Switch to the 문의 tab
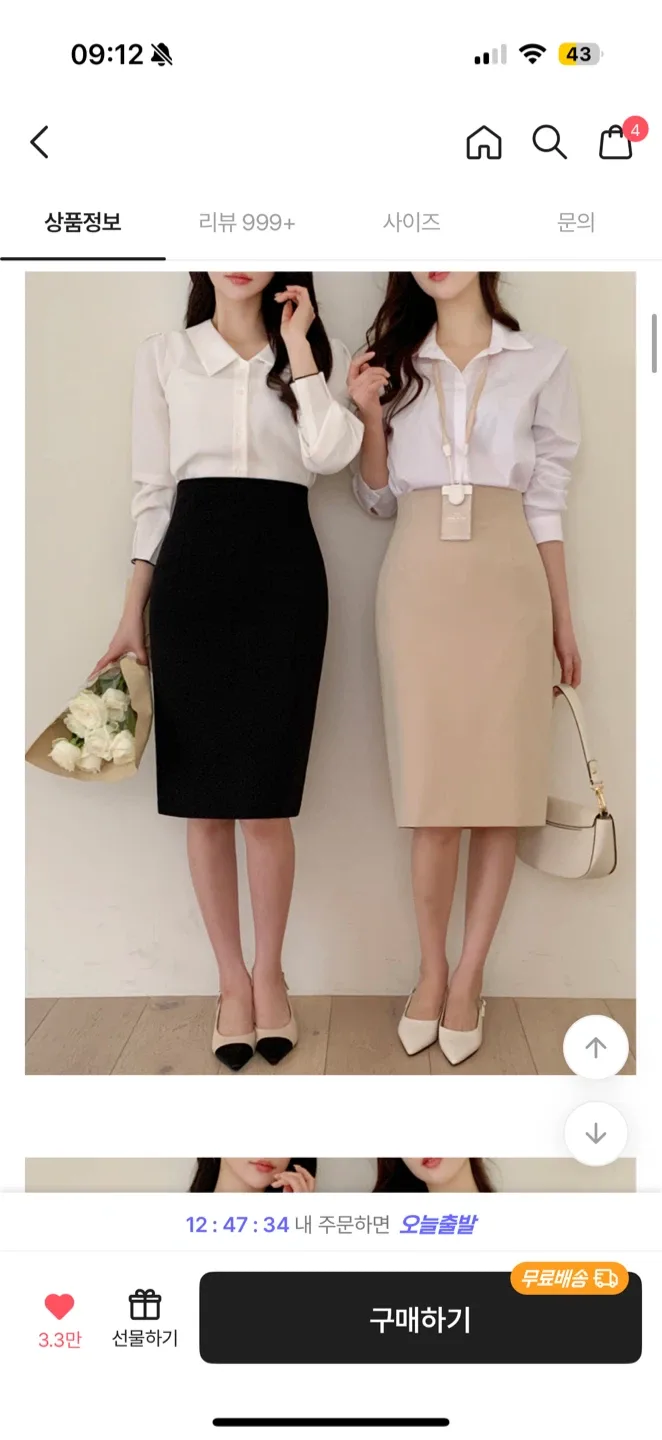Viewport: 662px width, 1440px height. tap(576, 222)
